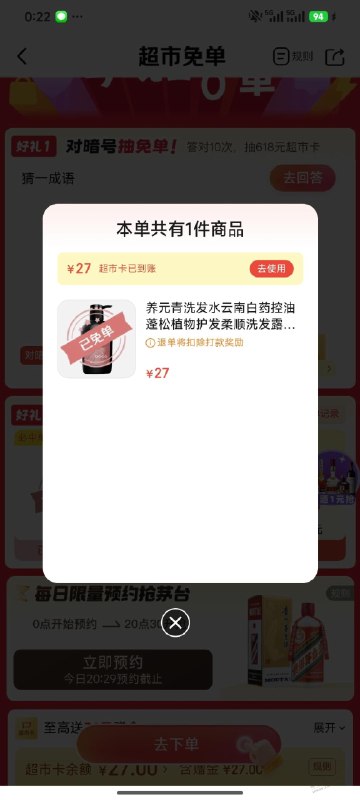Open the free shampoo product item
Image resolution: width=360 pixels, height=800 pixels.
[x=180, y=339]
